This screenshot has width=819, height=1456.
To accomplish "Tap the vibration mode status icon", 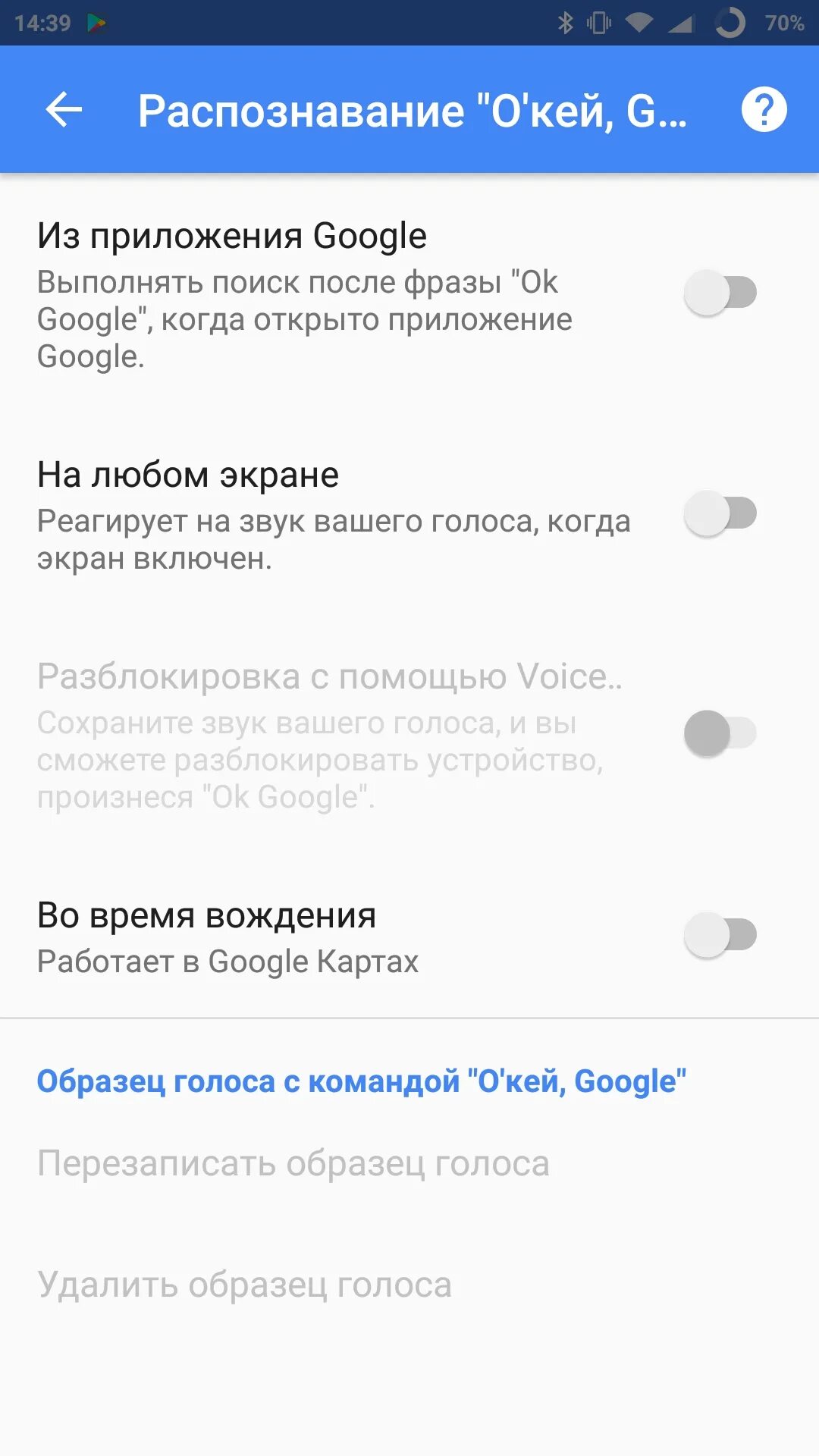I will pyautogui.click(x=601, y=23).
